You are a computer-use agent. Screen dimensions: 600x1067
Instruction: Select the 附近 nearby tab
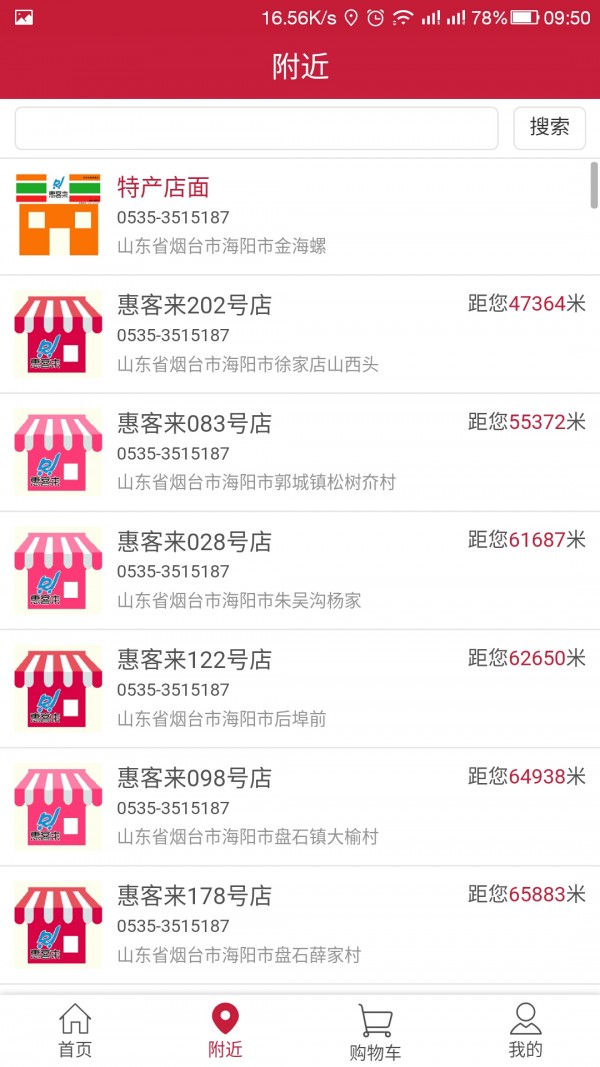[225, 1031]
